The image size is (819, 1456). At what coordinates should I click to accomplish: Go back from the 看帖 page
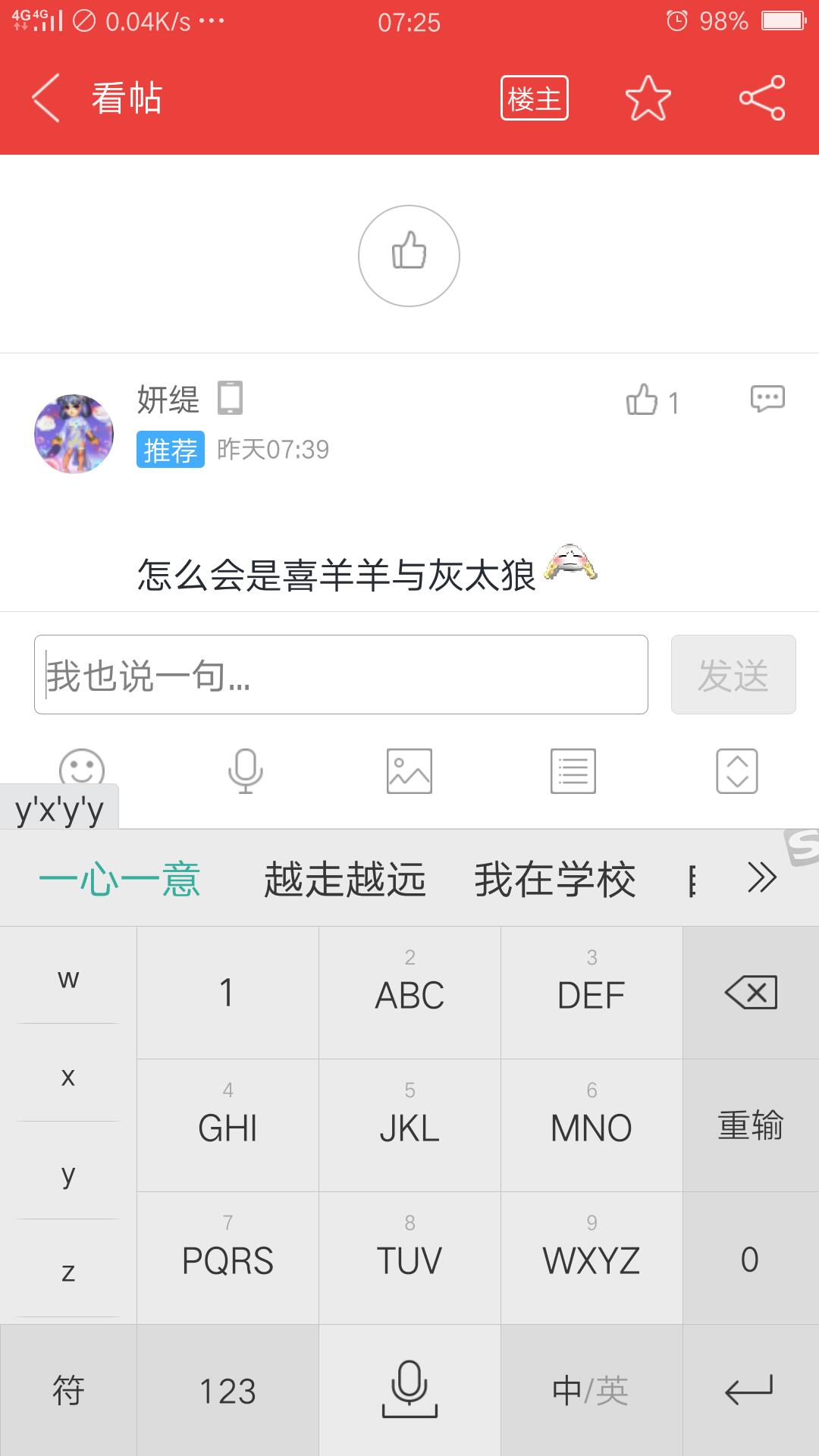point(45,99)
